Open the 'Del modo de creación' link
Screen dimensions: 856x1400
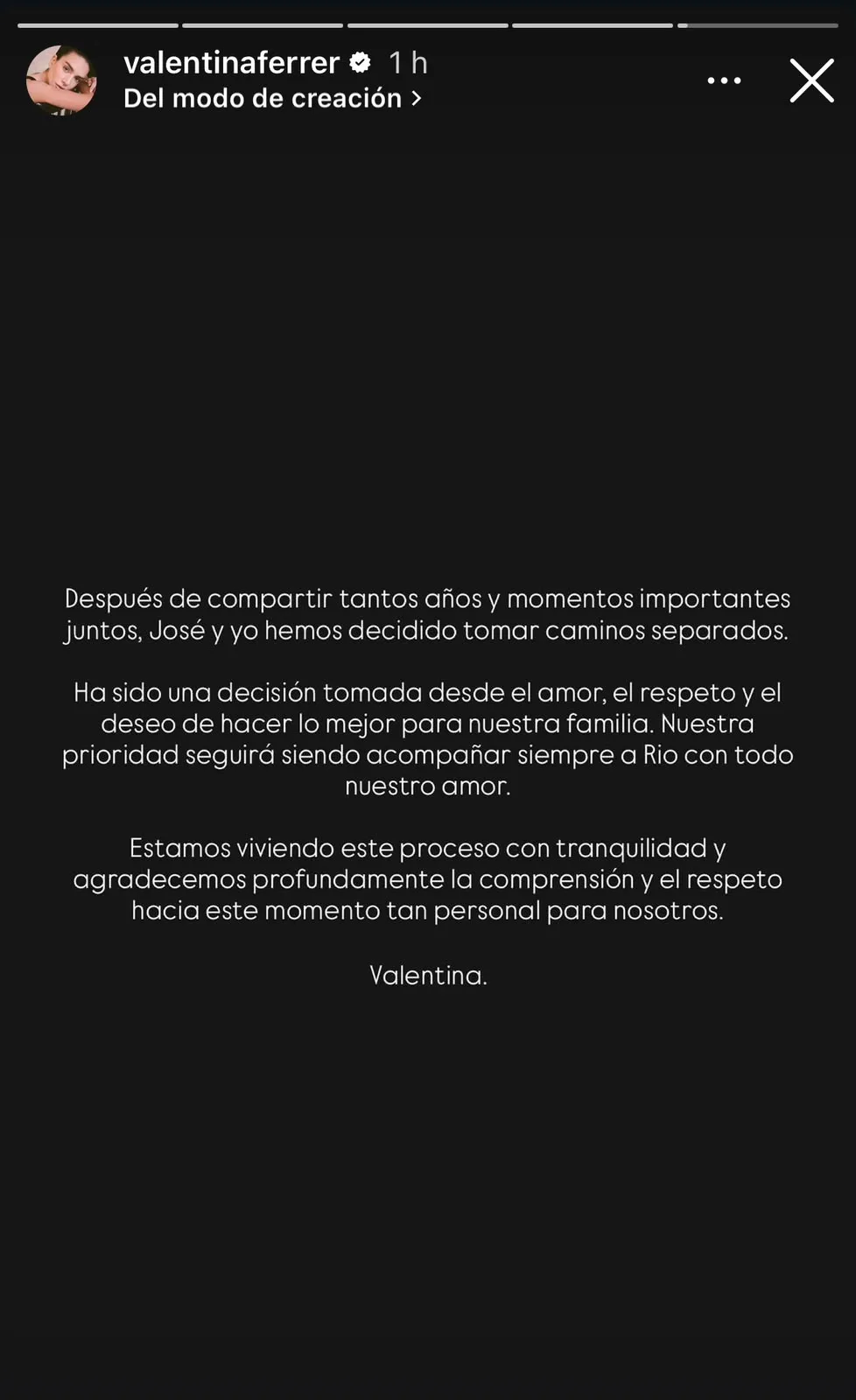[x=272, y=98]
